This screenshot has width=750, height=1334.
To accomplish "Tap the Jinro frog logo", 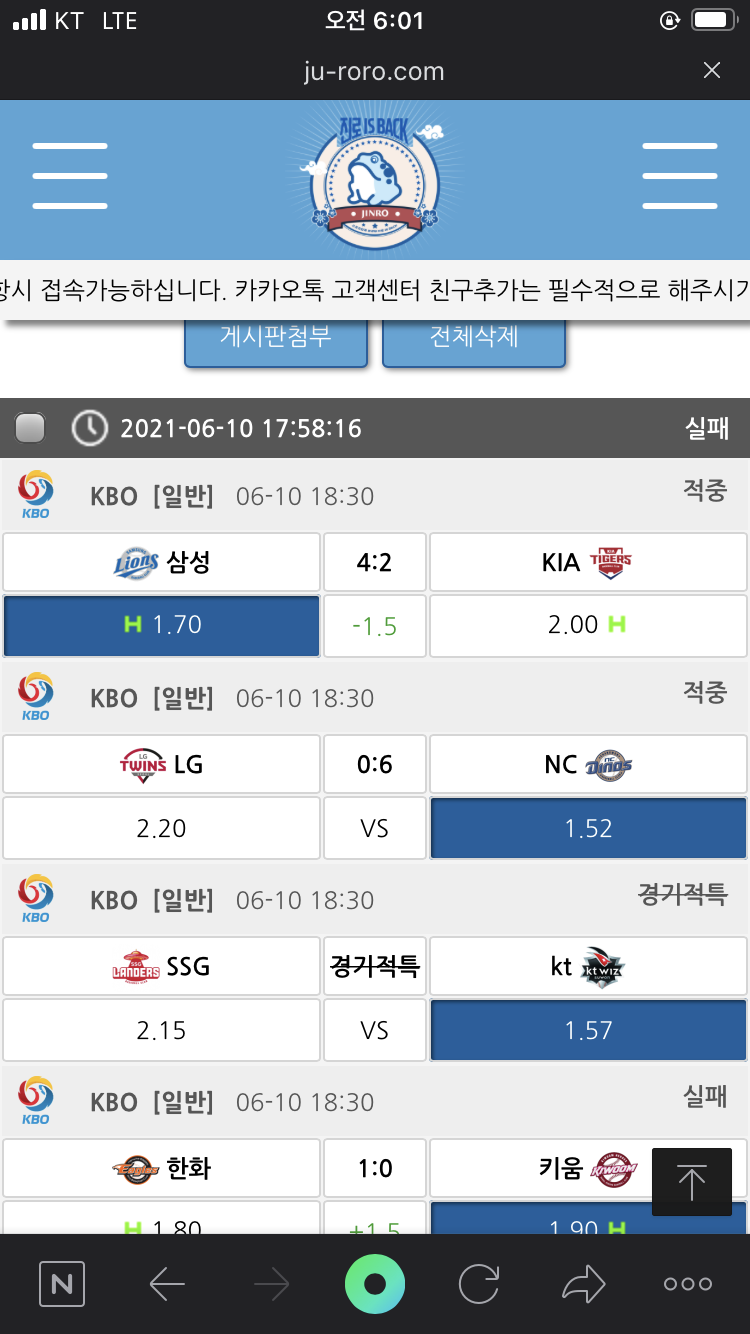I will click(374, 180).
